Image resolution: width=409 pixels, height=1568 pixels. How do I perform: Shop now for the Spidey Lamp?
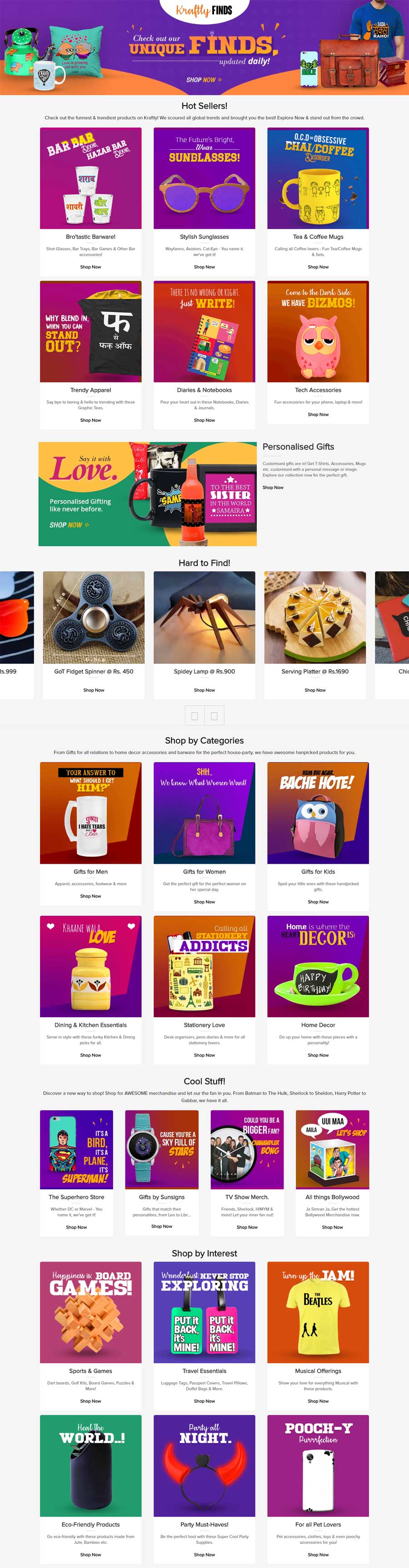204,690
